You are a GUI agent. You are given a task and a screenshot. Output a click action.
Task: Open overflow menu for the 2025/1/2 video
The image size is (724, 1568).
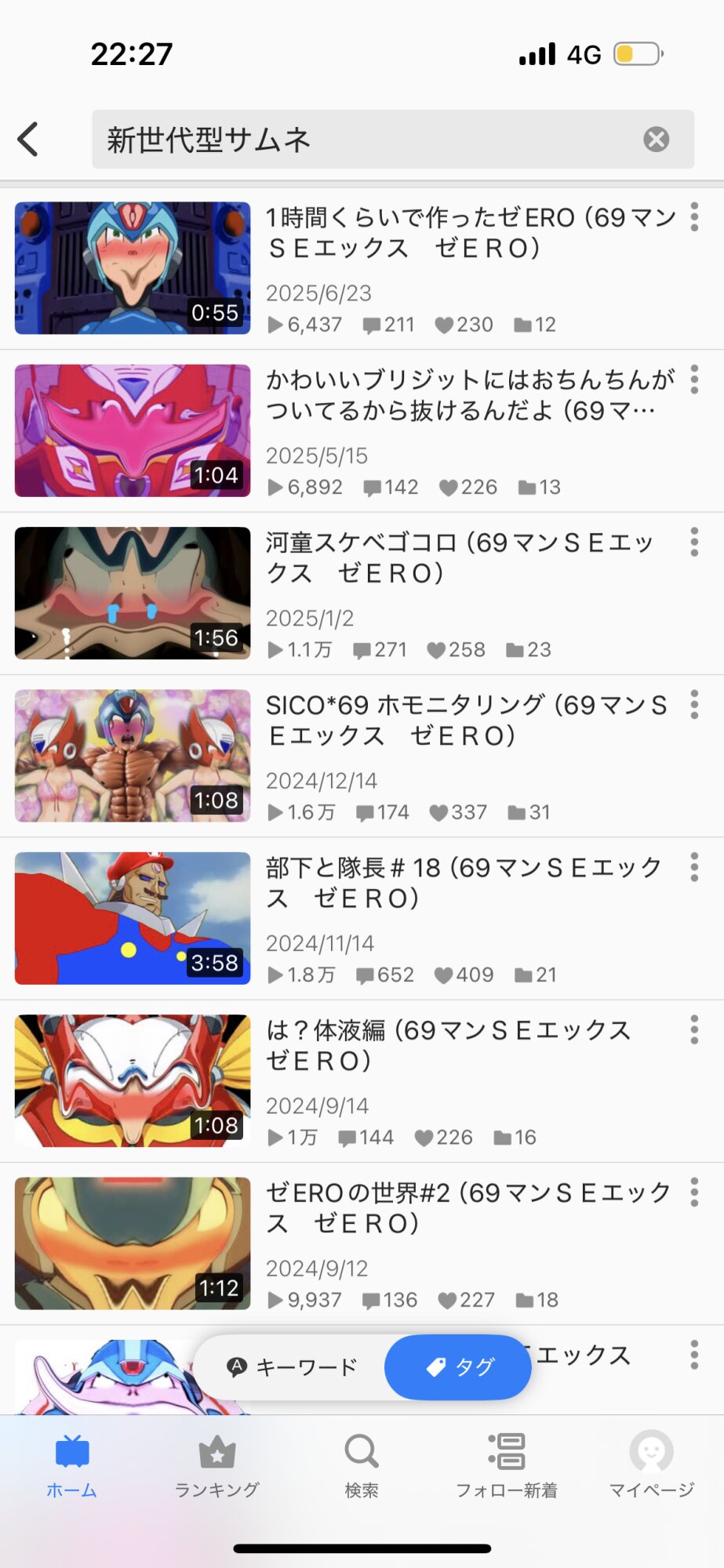pyautogui.click(x=694, y=542)
